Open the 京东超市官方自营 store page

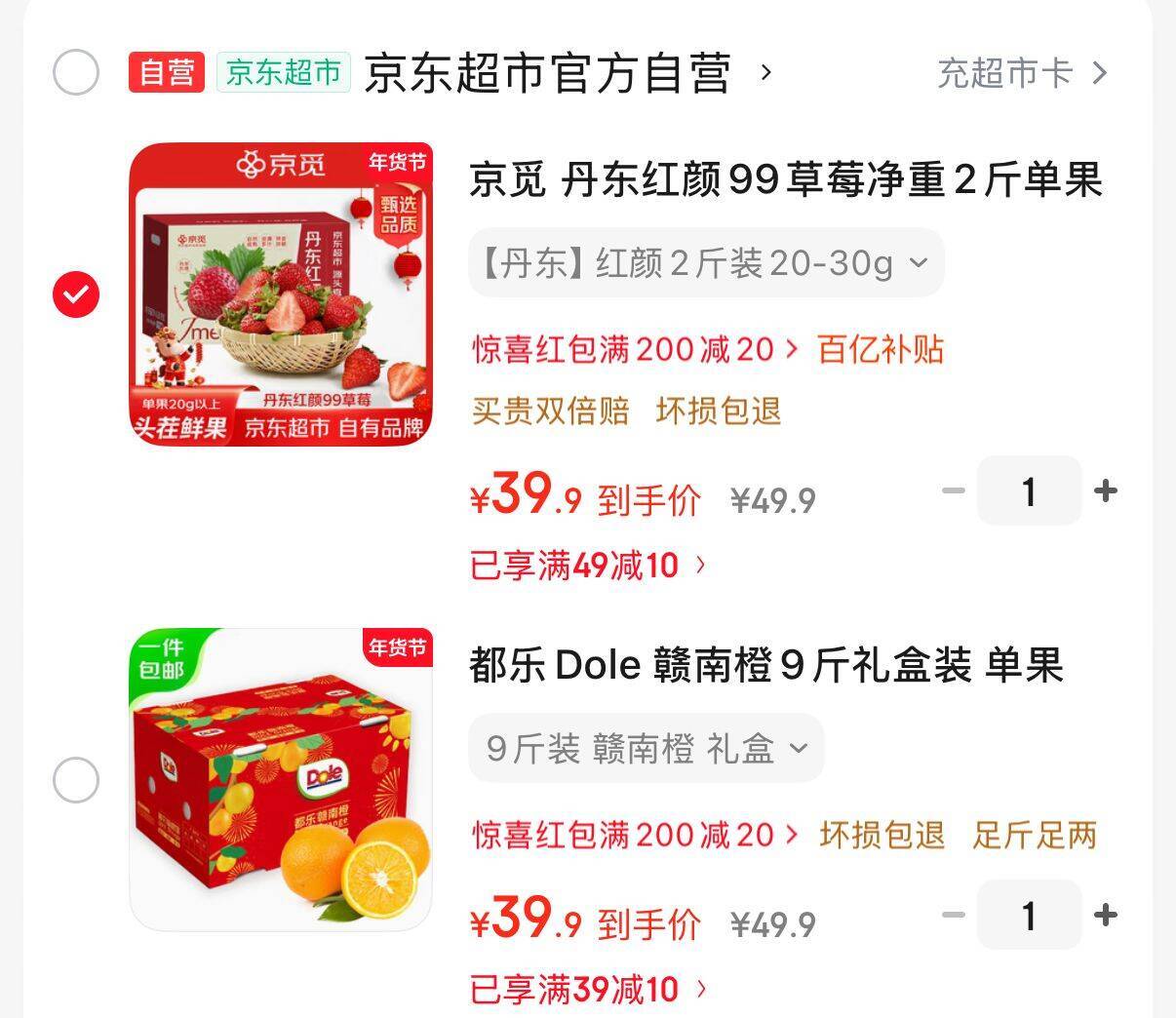[x=568, y=73]
